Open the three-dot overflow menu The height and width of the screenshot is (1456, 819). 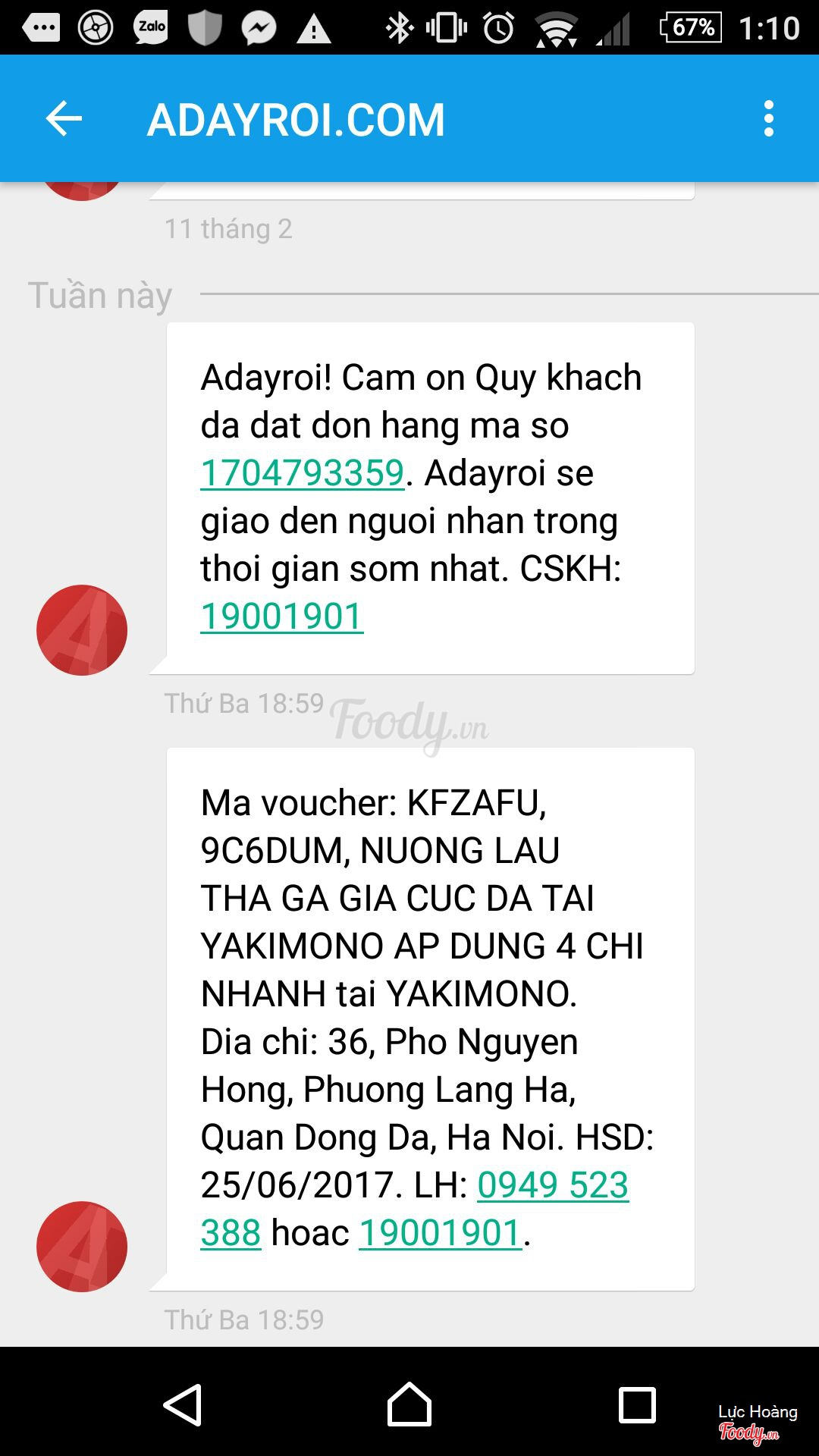click(x=768, y=119)
